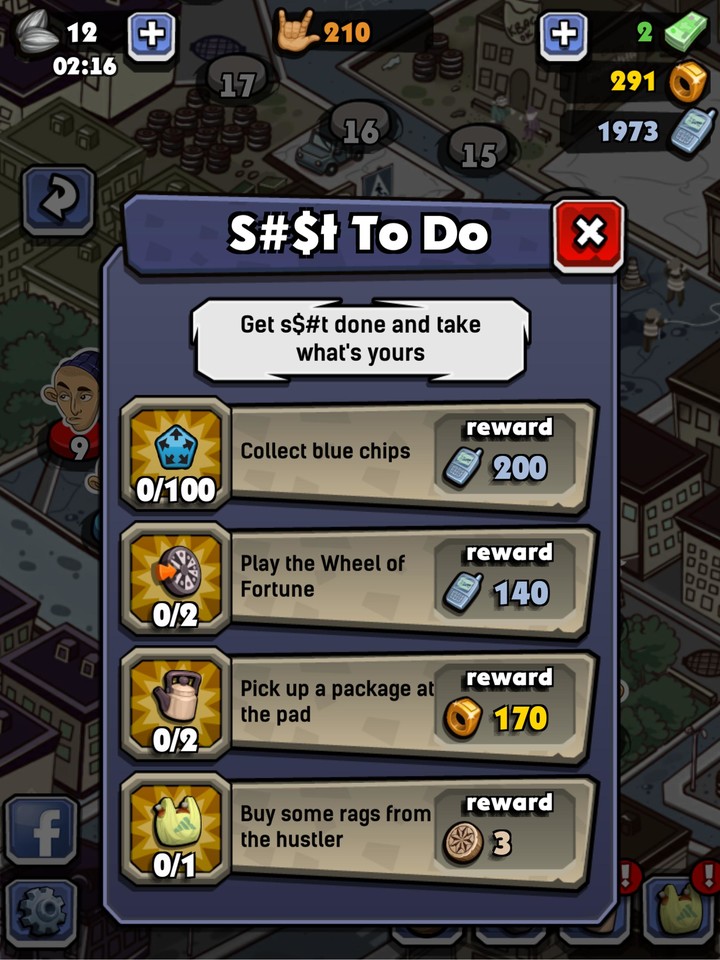Close the S#$t To Do dialog

click(x=590, y=234)
